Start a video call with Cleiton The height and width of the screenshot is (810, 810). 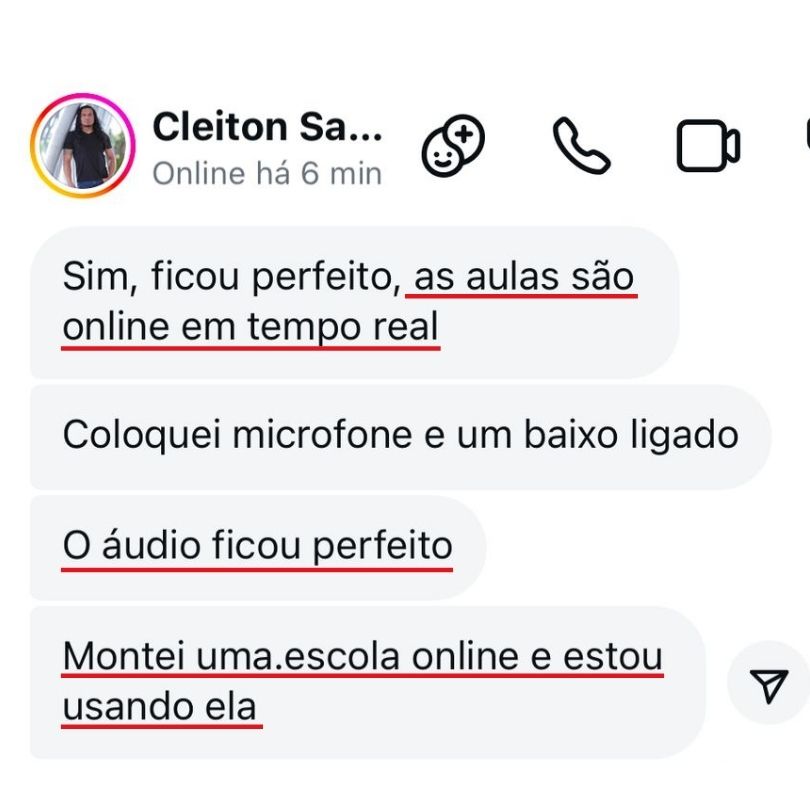click(x=708, y=146)
